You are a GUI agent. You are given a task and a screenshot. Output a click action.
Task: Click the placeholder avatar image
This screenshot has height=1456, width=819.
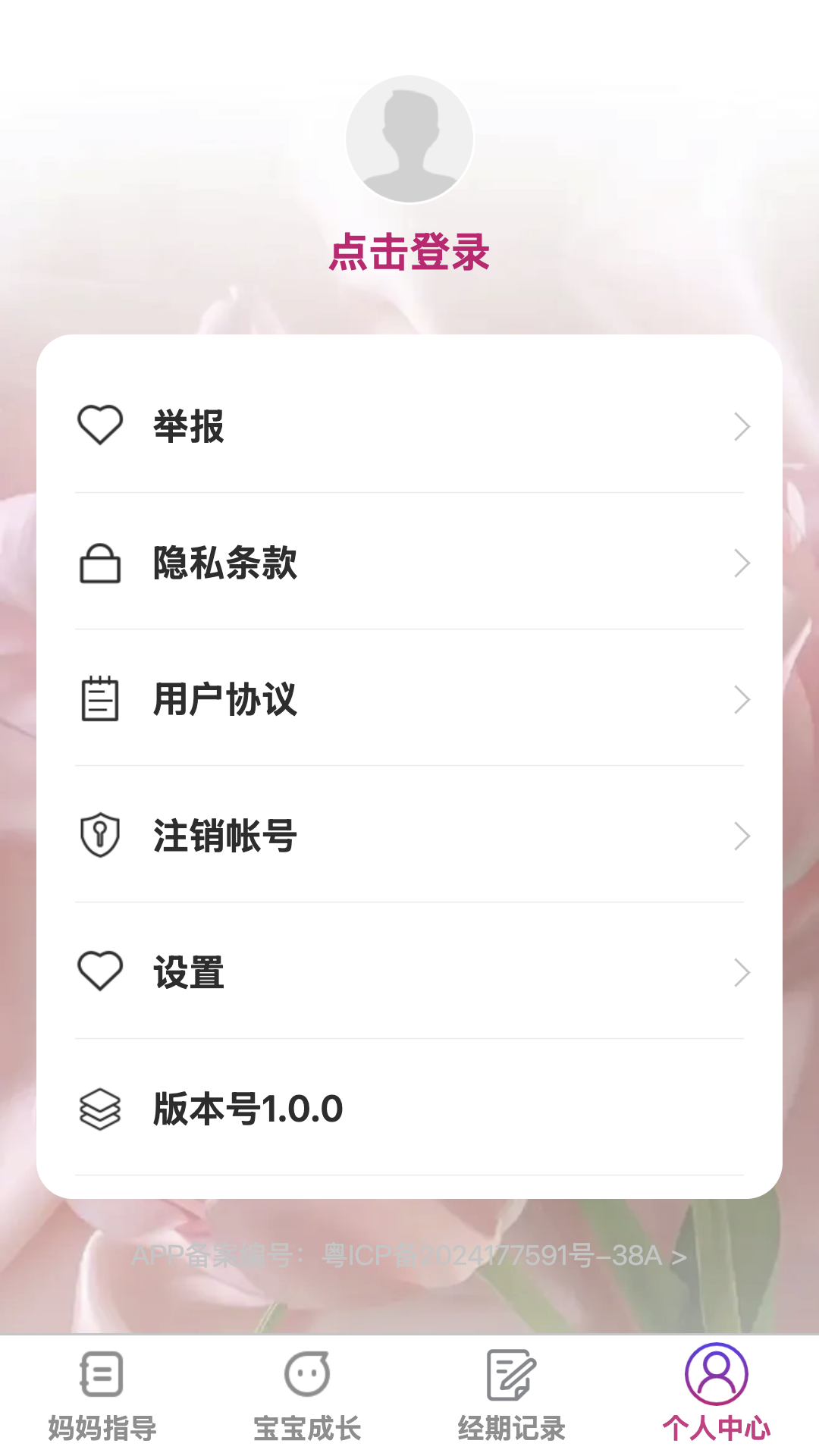(x=409, y=138)
